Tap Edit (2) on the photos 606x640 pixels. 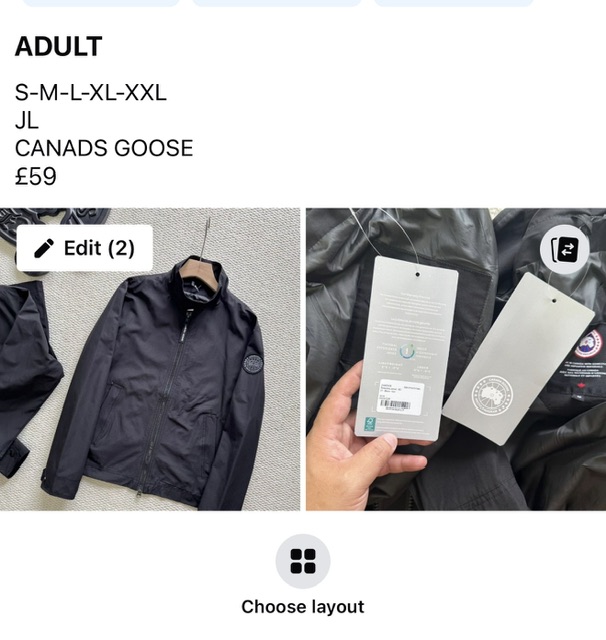[x=84, y=248]
